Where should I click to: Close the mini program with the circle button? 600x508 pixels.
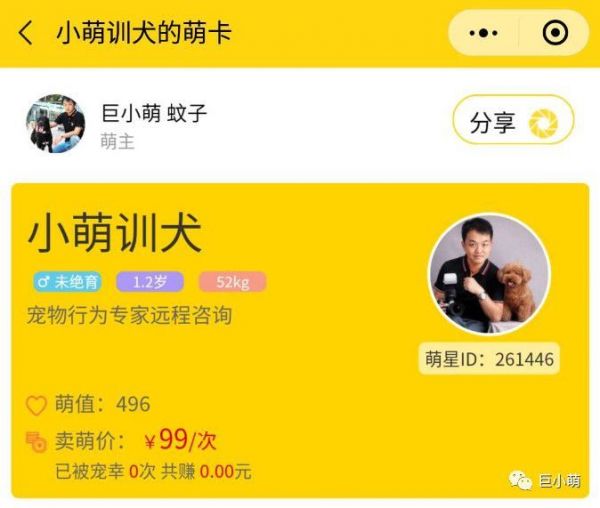tap(554, 33)
